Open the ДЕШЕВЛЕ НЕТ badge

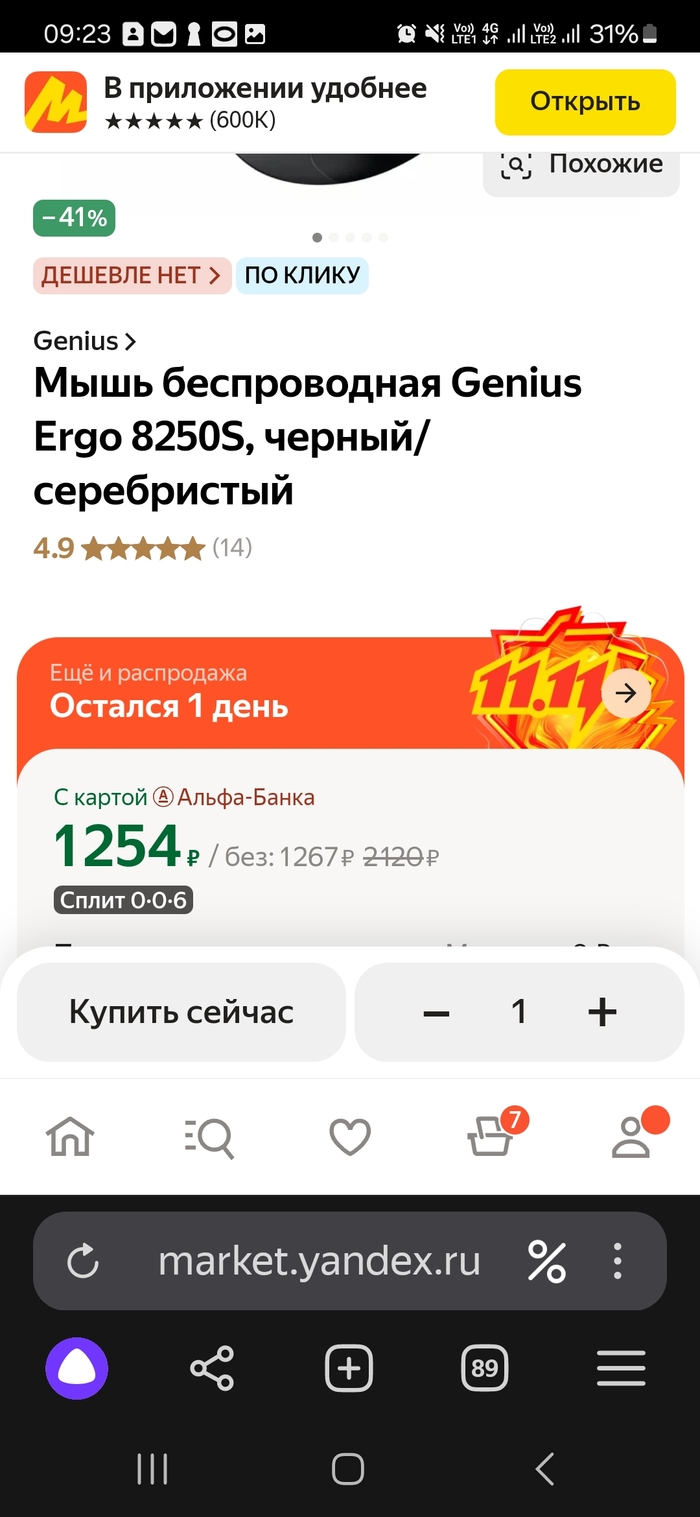131,276
